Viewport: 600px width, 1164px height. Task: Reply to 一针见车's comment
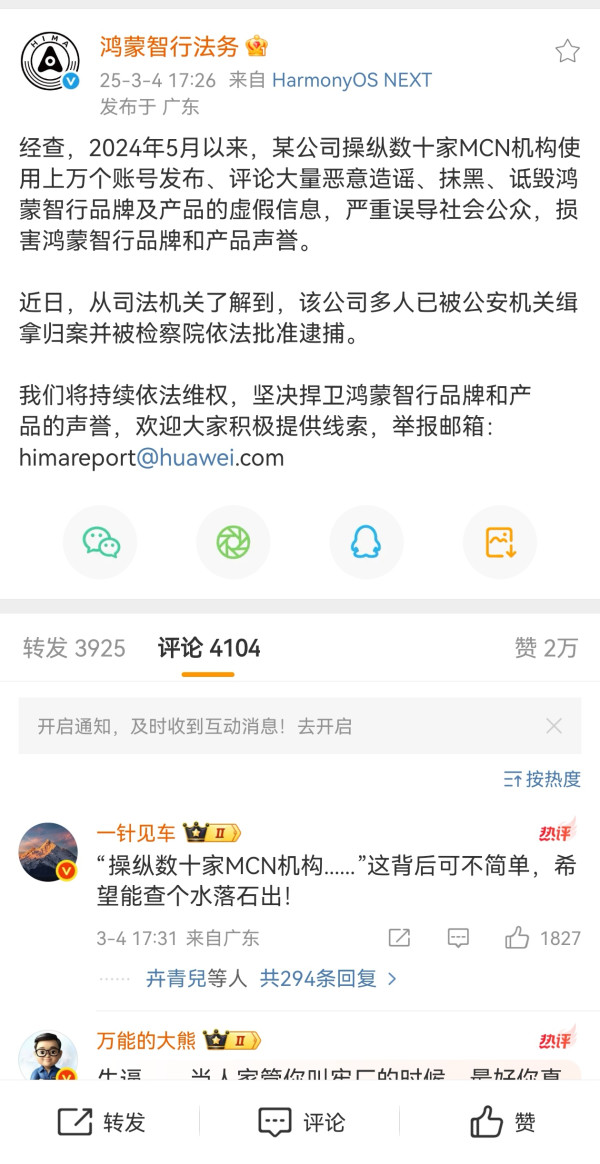click(458, 938)
